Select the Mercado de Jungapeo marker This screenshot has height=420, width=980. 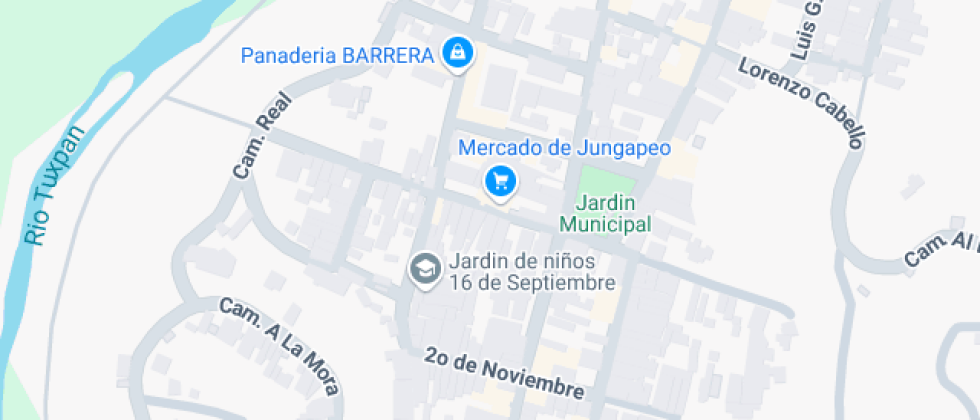click(499, 181)
